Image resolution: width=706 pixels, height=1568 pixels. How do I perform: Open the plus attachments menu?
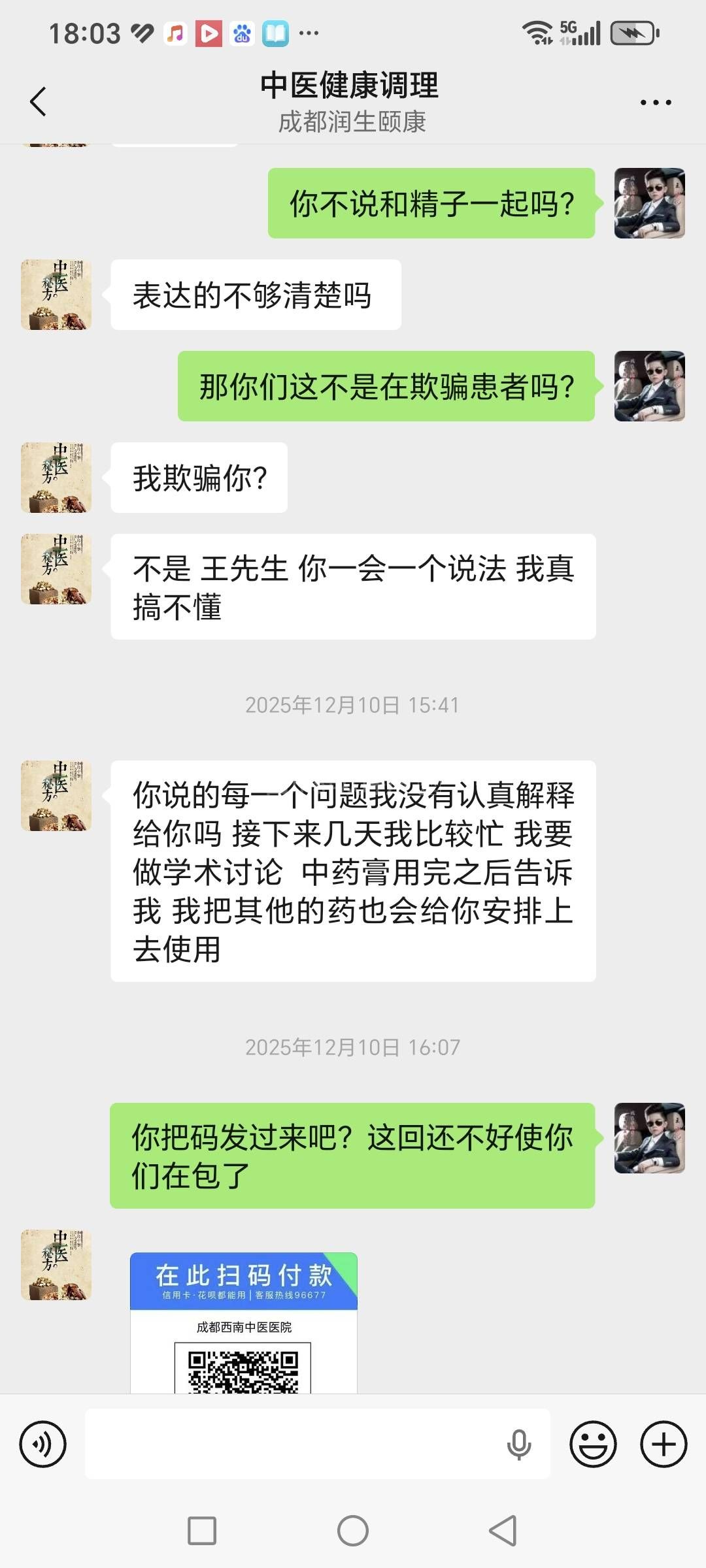pyautogui.click(x=663, y=1444)
